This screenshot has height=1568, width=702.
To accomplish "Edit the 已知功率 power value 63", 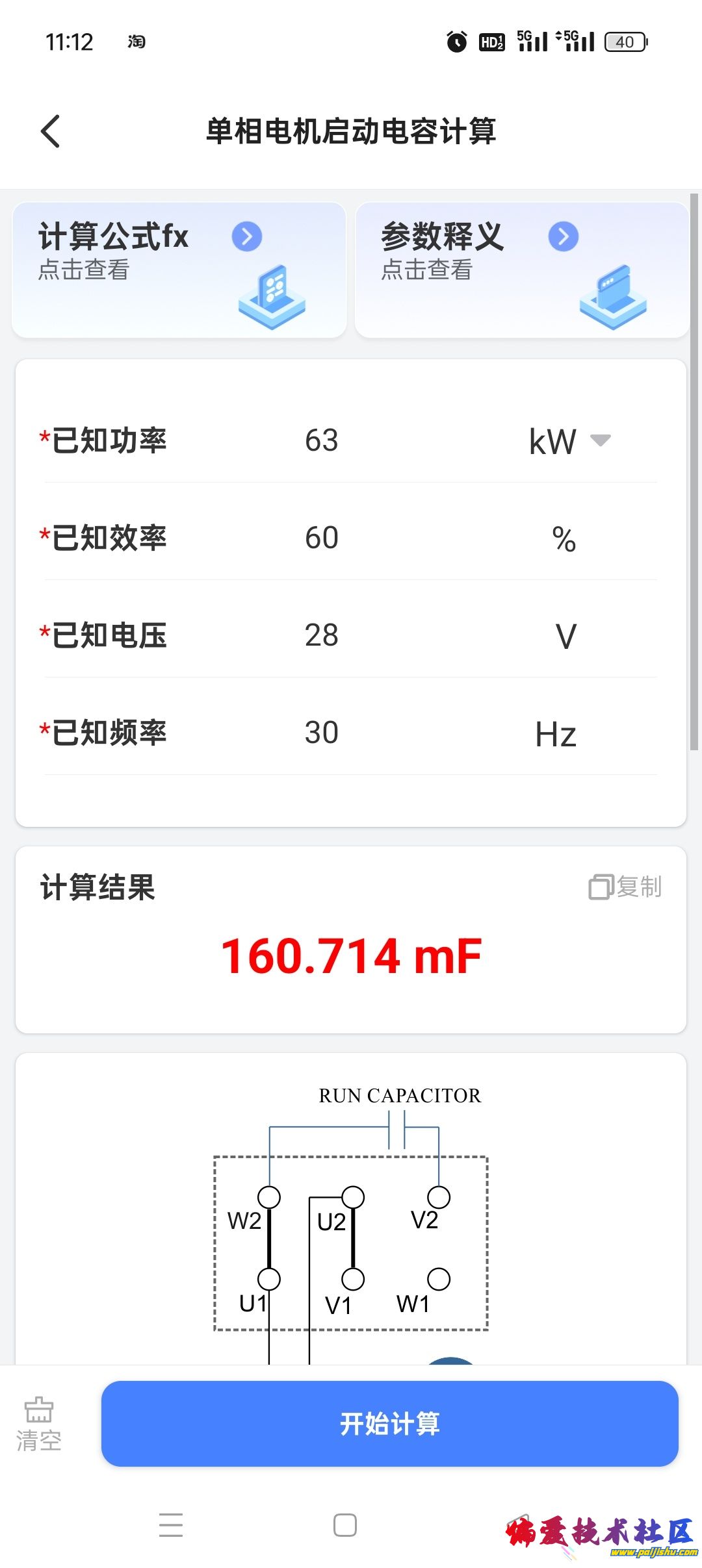I will pyautogui.click(x=322, y=440).
